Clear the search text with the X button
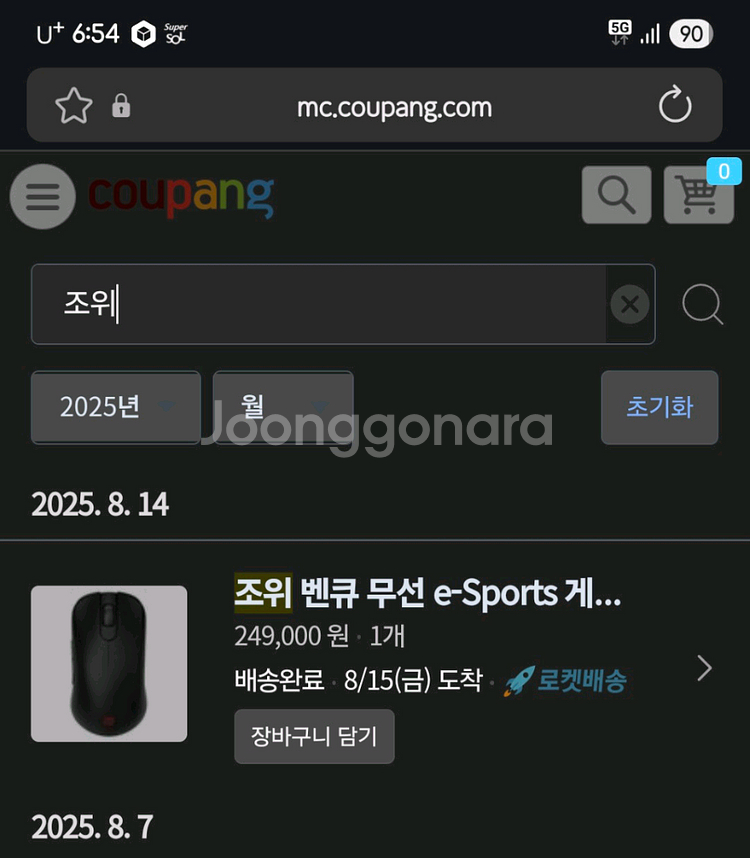Viewport: 750px width, 858px height. [629, 304]
